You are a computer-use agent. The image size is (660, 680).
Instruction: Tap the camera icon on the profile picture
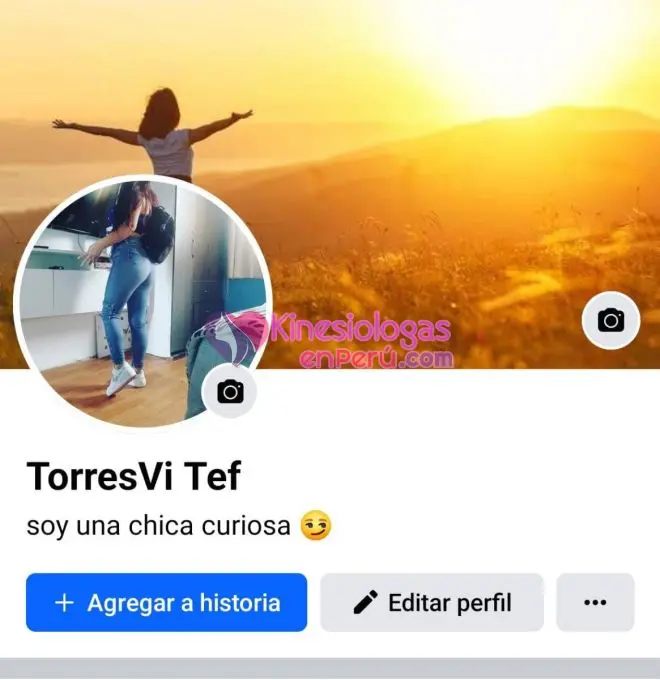[230, 392]
